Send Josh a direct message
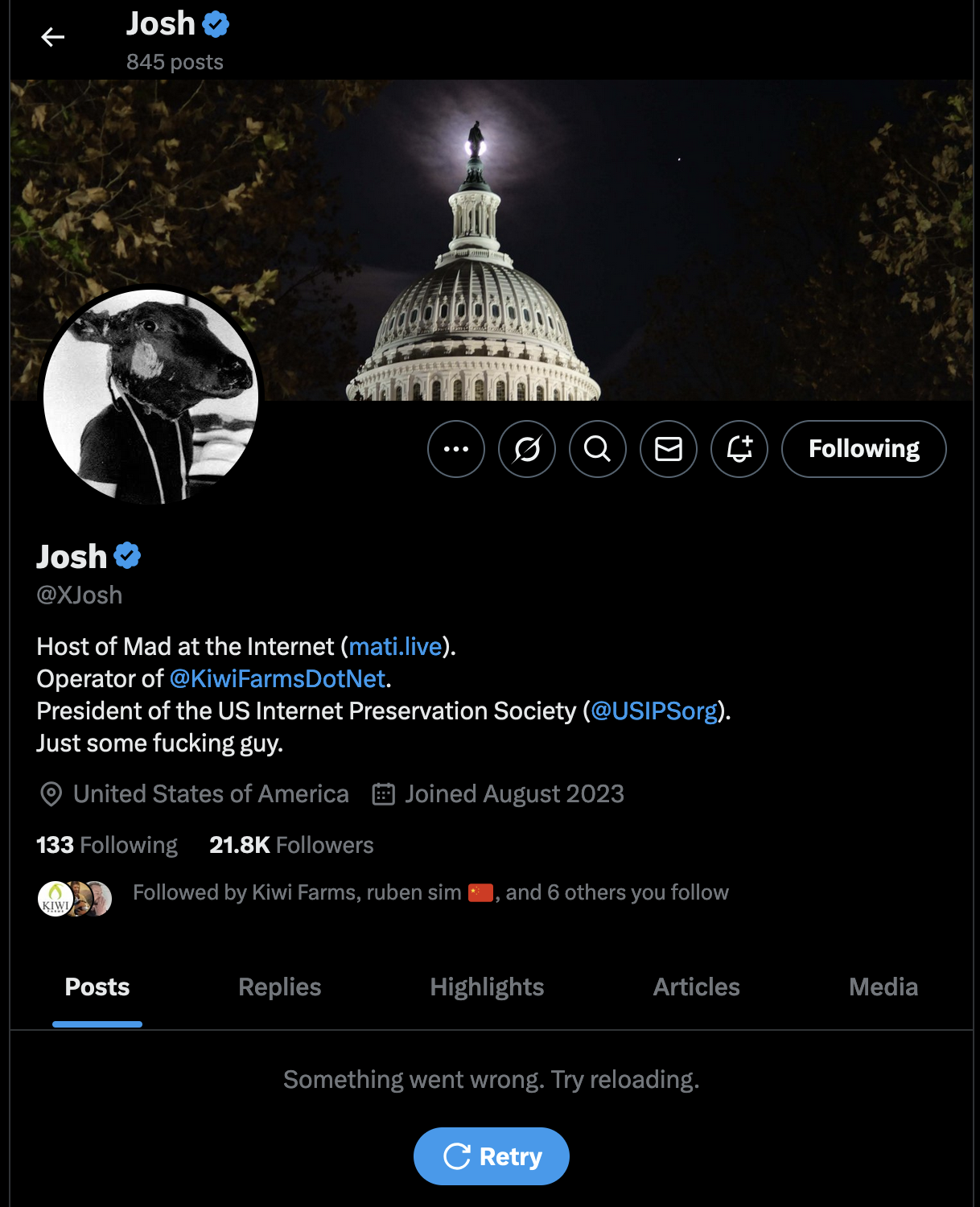 [x=669, y=449]
